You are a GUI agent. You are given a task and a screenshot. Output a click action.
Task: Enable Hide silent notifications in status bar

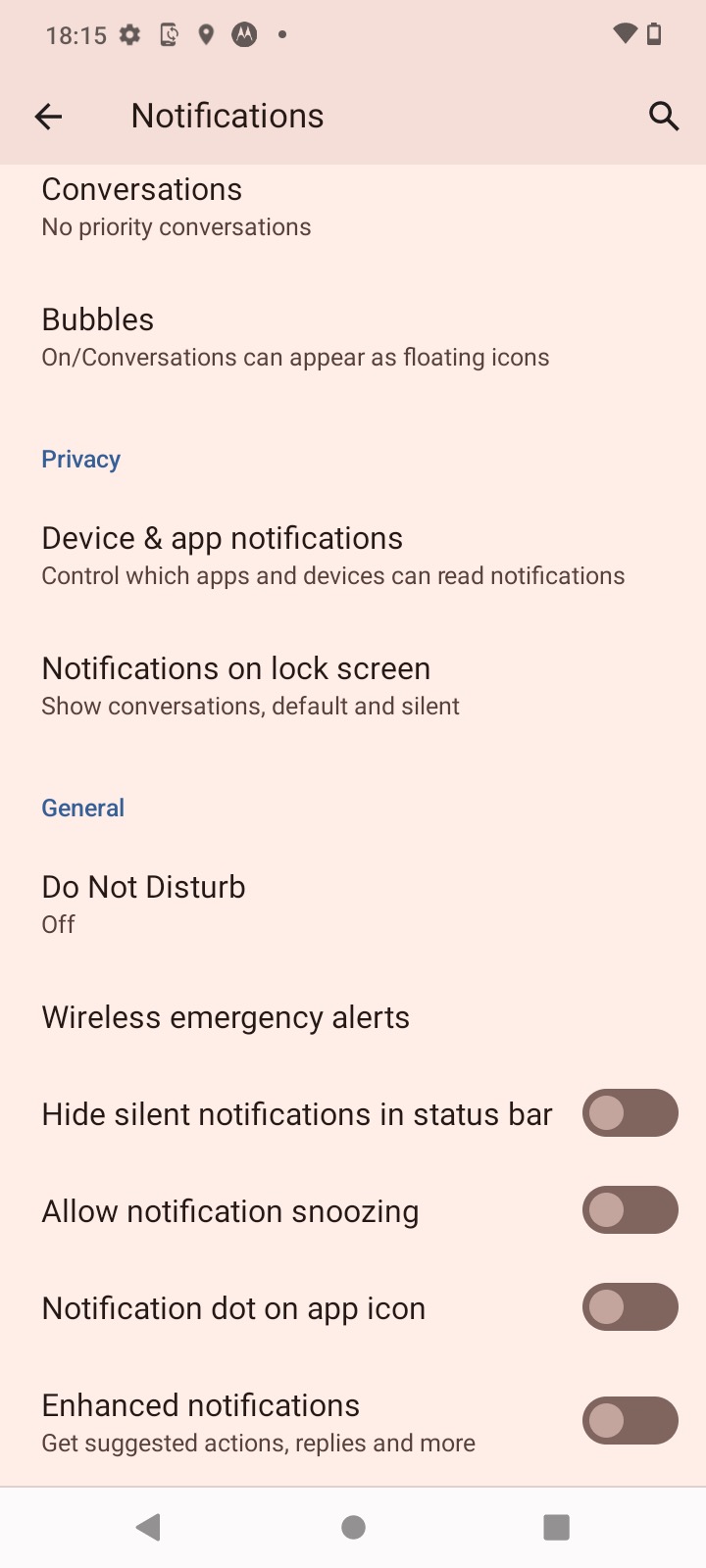coord(630,1113)
